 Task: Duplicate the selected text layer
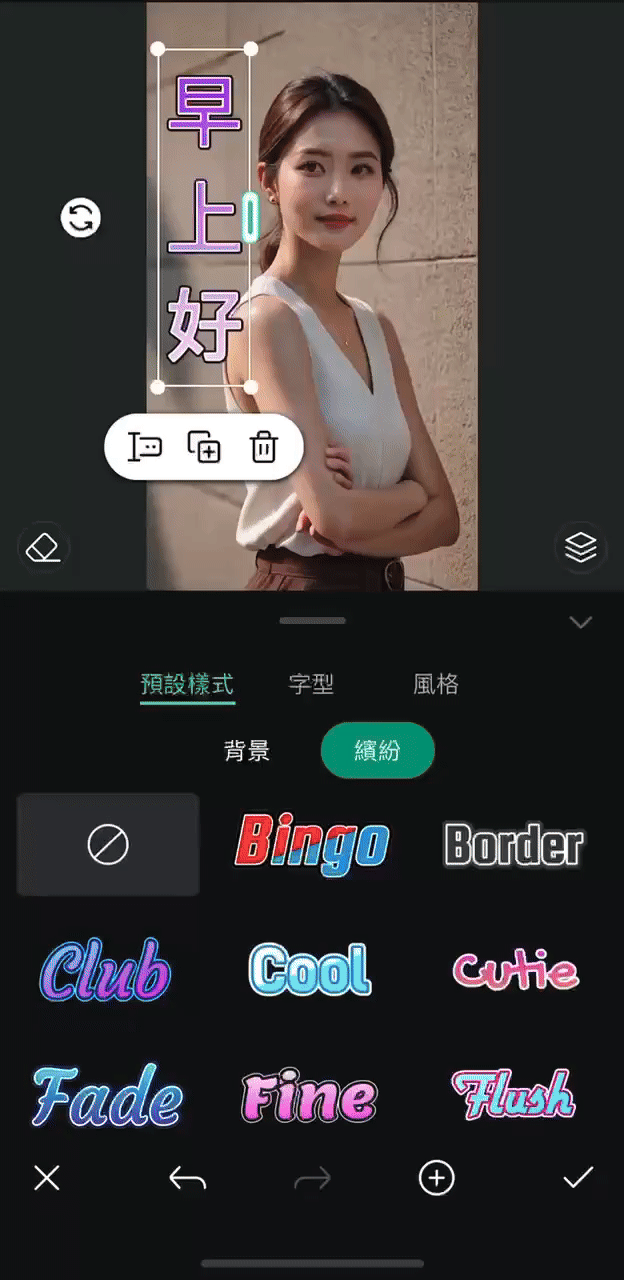pyautogui.click(x=205, y=447)
